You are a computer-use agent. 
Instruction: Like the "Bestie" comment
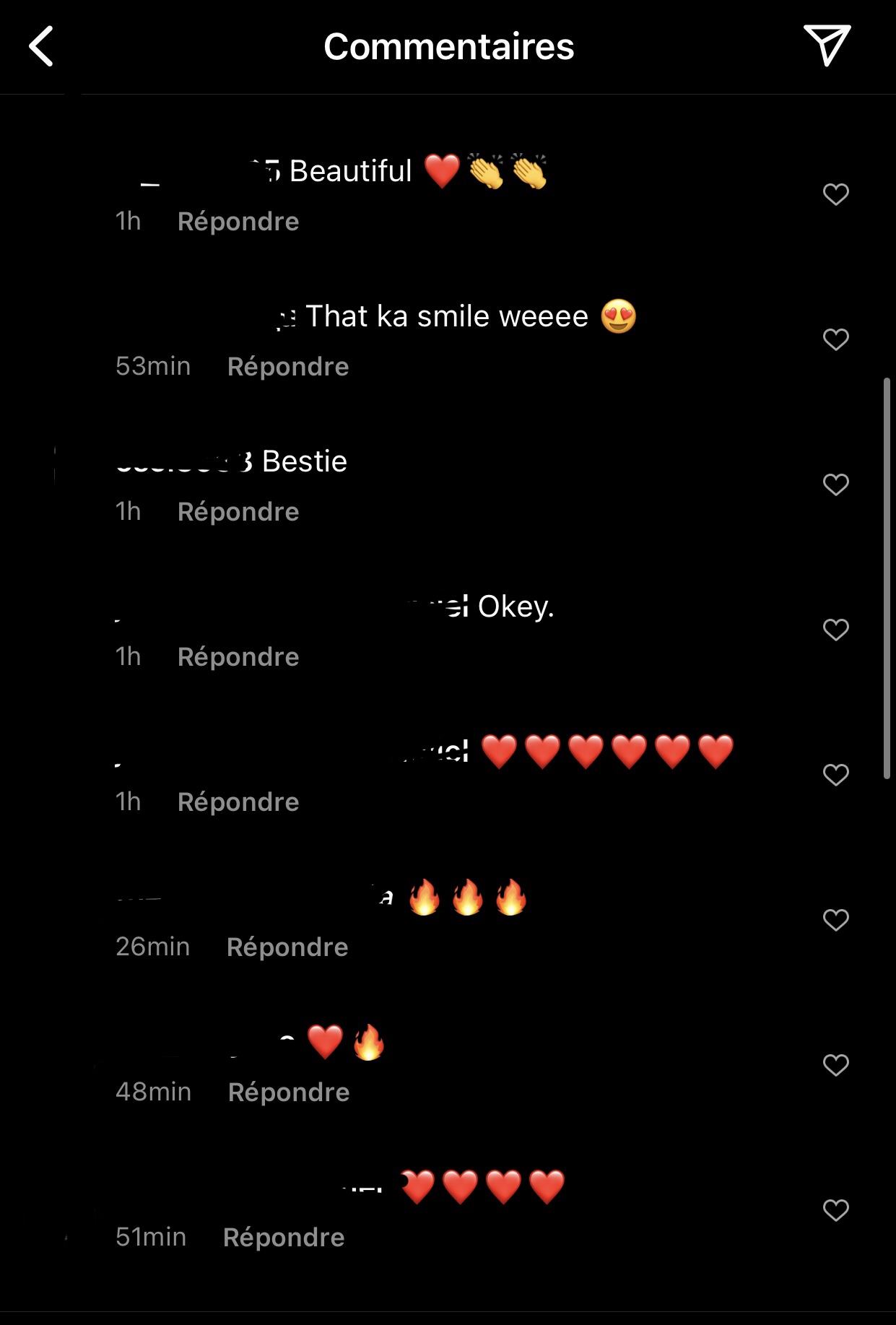point(835,485)
